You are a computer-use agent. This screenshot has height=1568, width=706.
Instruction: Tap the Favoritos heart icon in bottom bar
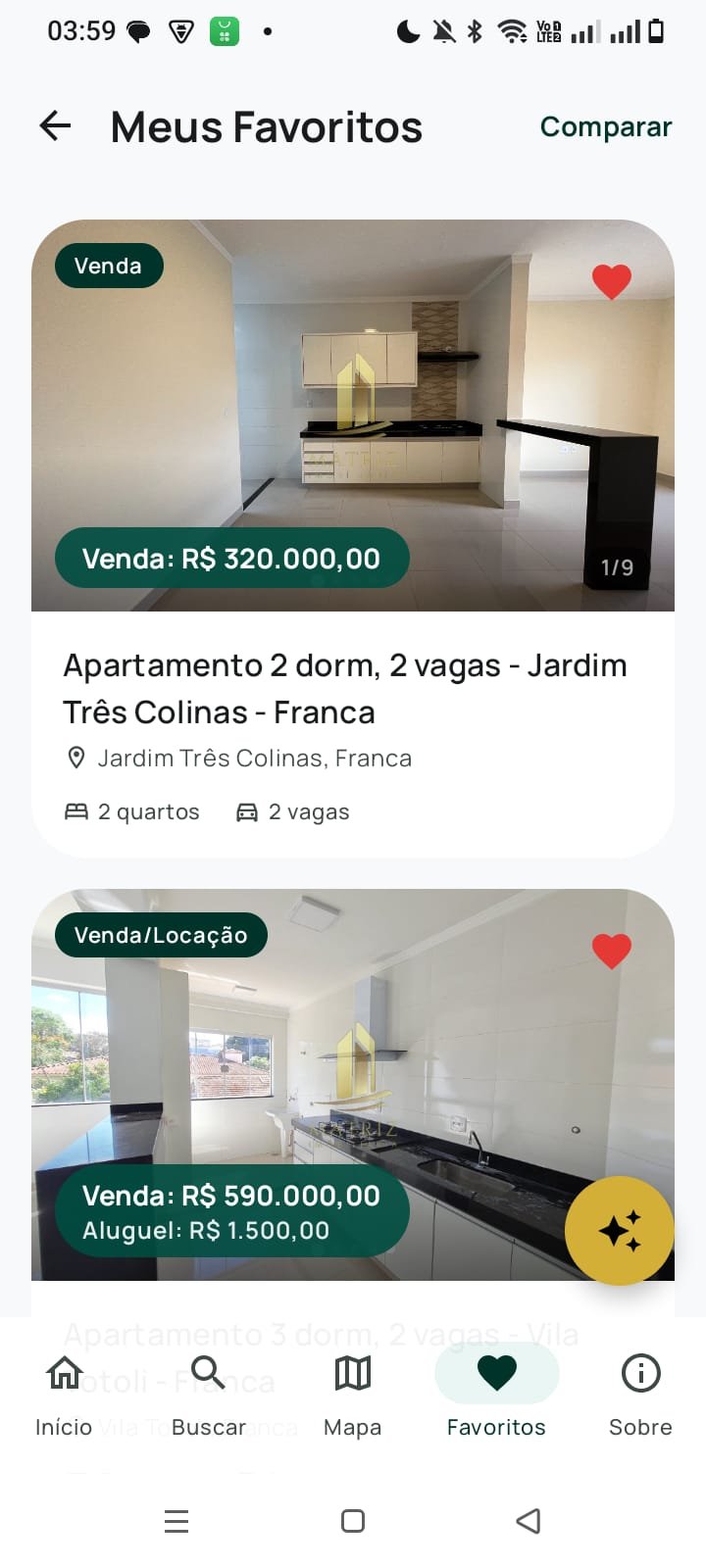[x=496, y=1372]
